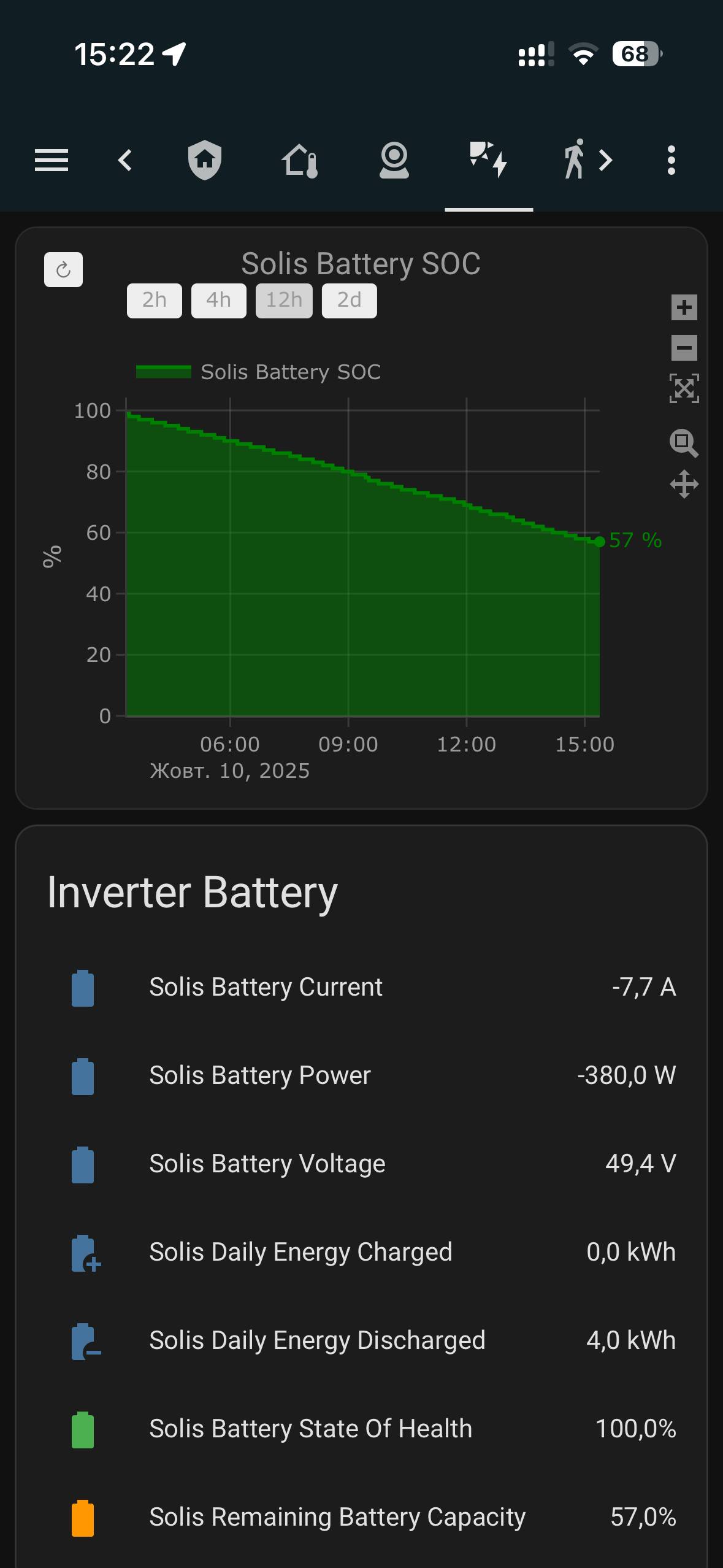Switch to the walking person tab
The width and height of the screenshot is (723, 1568).
pyautogui.click(x=573, y=159)
